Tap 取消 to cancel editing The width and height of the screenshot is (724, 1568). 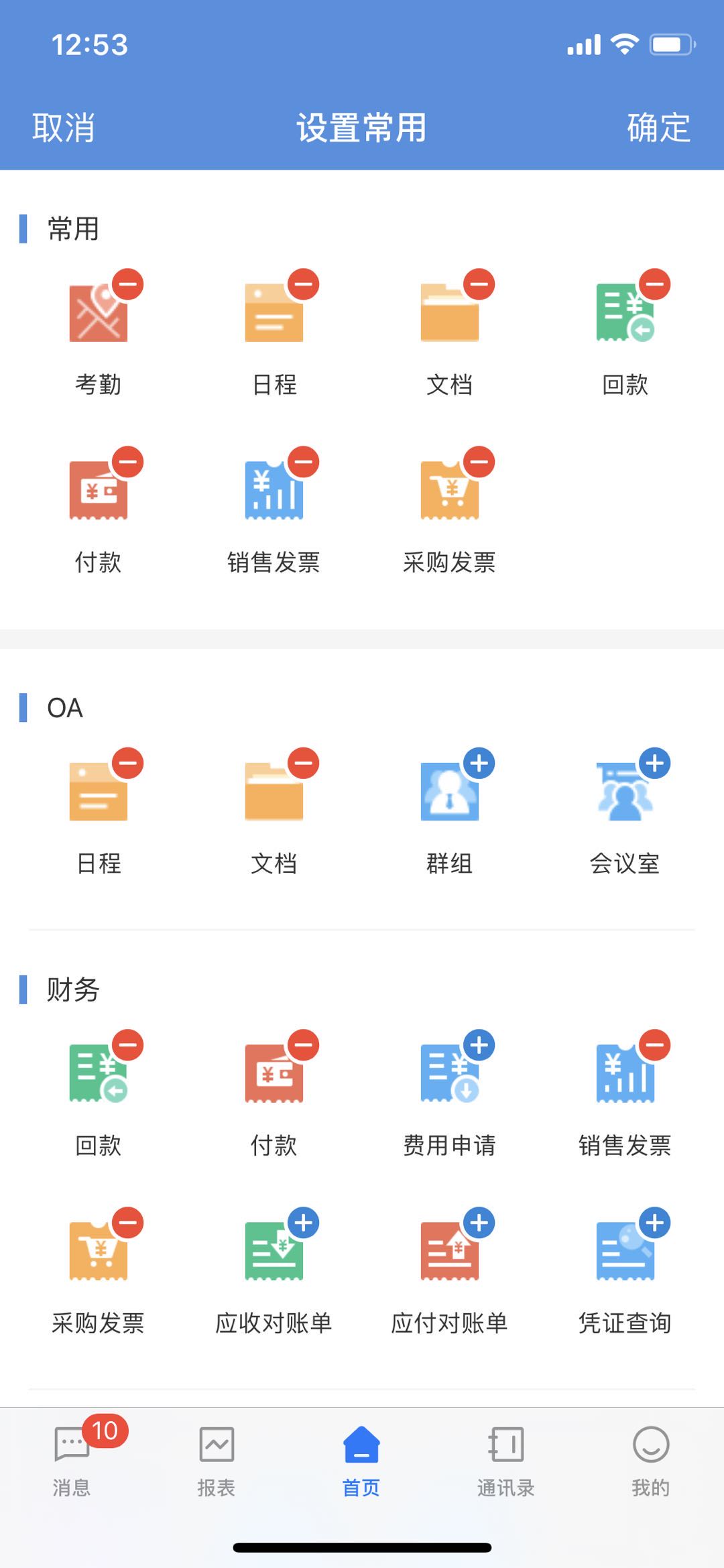[x=63, y=127]
